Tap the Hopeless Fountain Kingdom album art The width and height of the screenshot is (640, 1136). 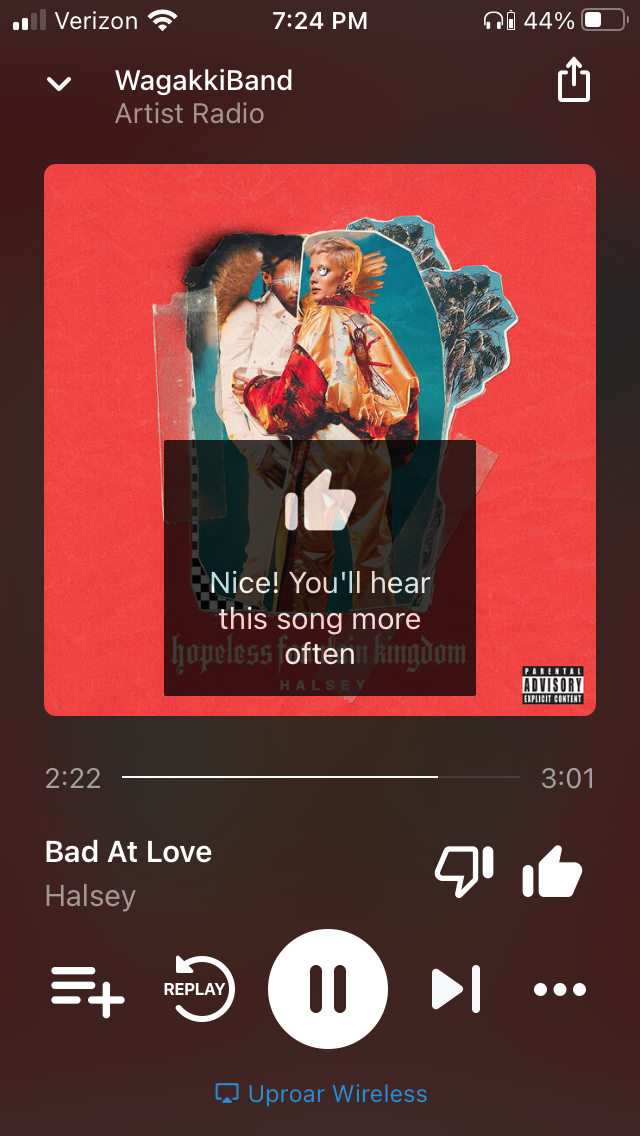point(320,440)
